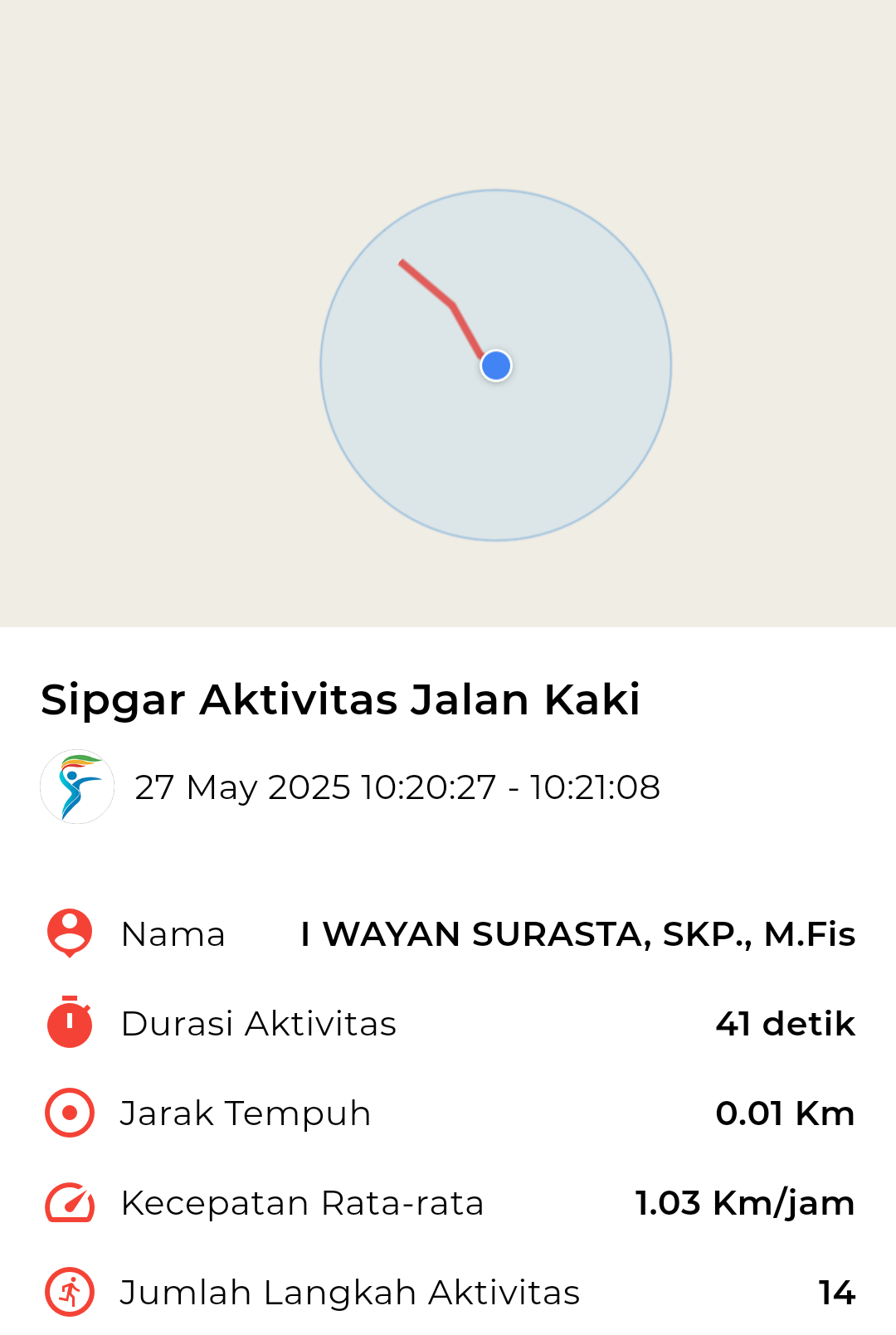Viewport: 896px width, 1335px height.
Task: Click the Jumlah Langkah Aktivitas label
Action: click(352, 1292)
